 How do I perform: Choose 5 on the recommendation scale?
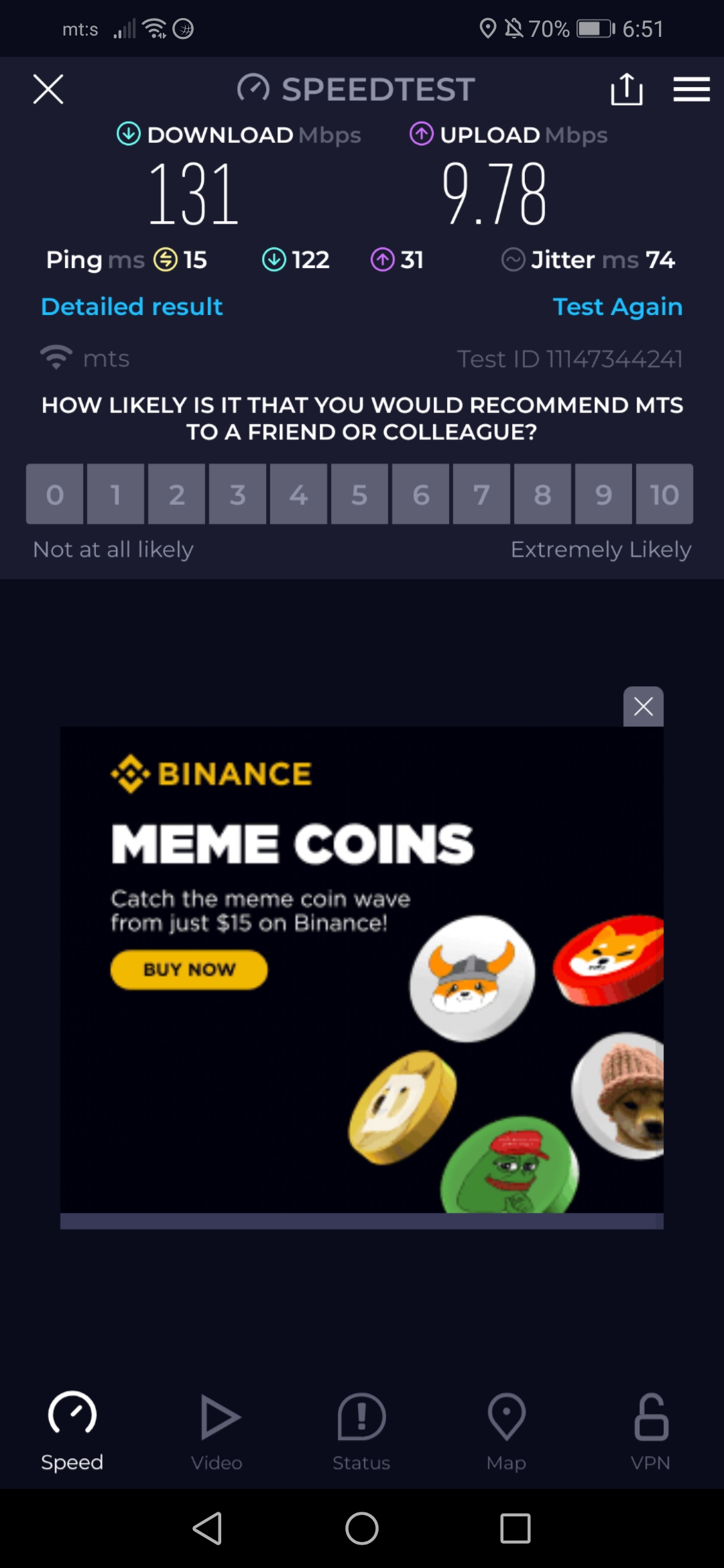coord(359,495)
